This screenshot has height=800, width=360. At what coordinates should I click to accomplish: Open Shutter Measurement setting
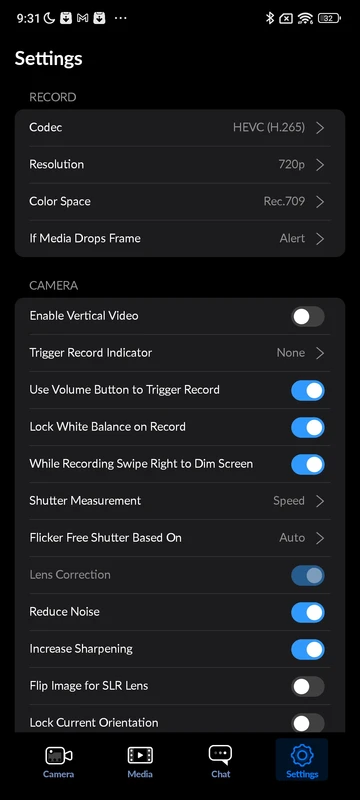179,501
